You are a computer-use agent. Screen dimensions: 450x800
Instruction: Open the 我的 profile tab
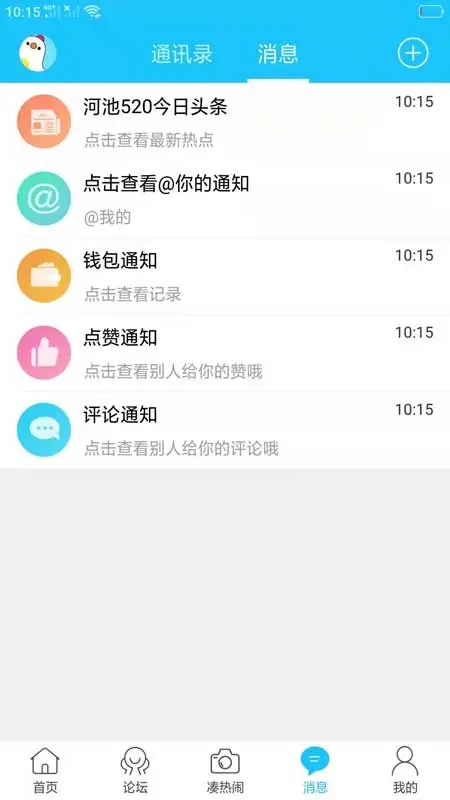coord(405,770)
